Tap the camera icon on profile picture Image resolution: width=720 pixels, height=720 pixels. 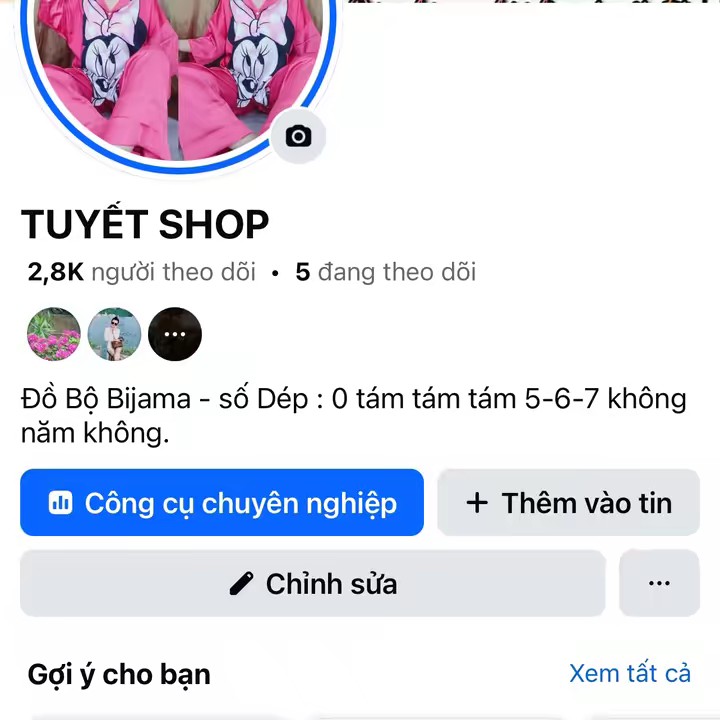coord(298,136)
